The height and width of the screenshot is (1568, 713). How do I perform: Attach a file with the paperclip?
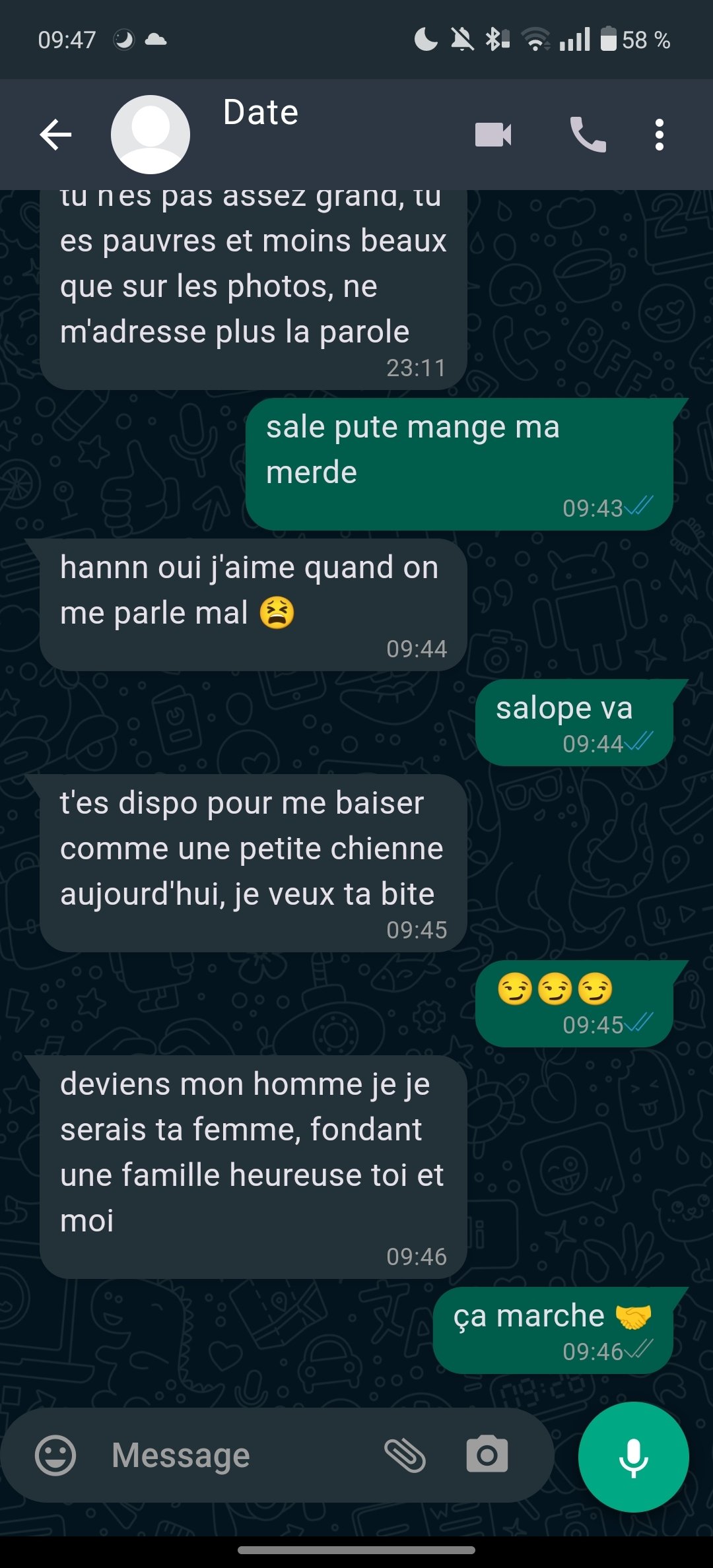coord(405,1455)
